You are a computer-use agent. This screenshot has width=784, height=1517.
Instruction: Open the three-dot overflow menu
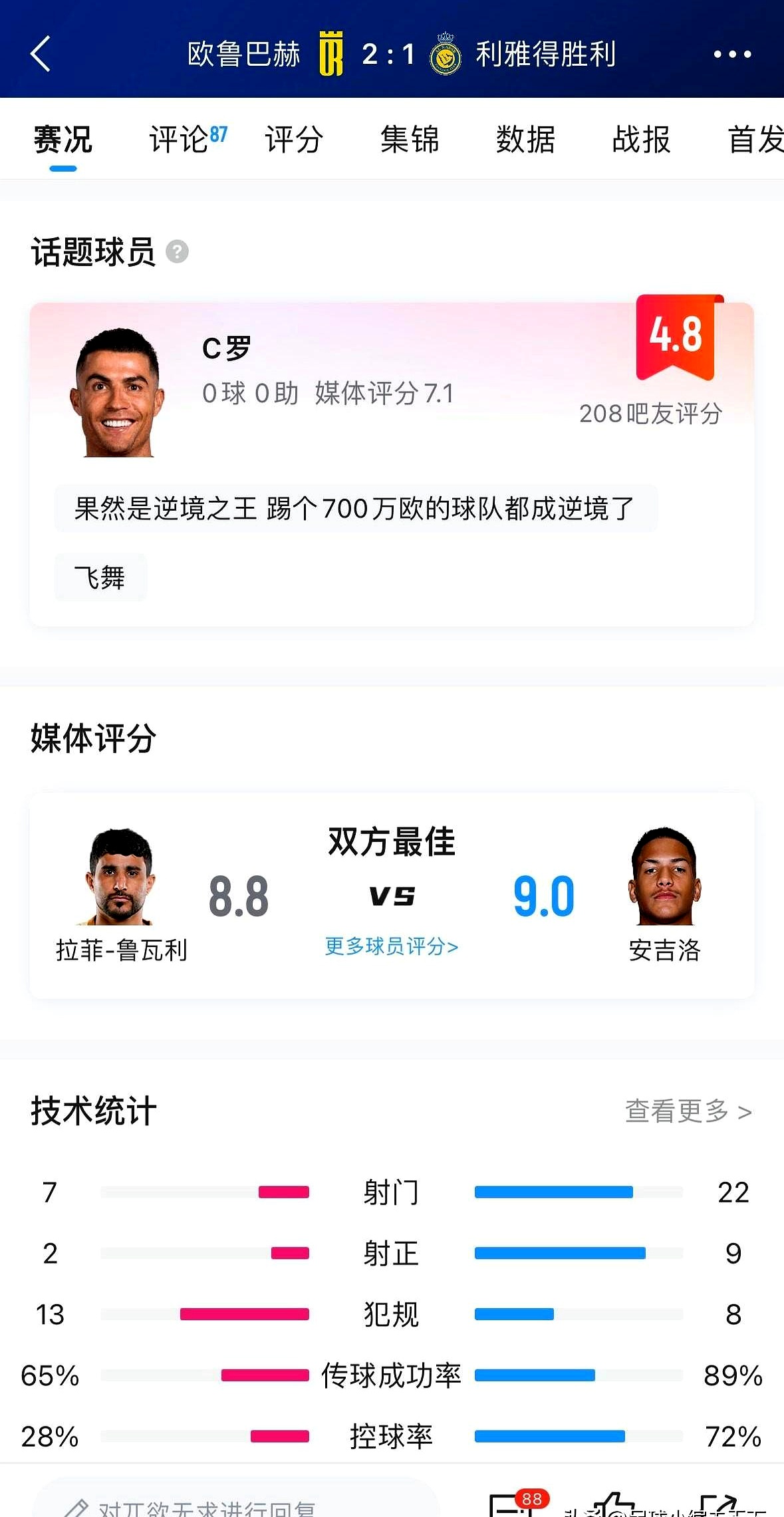[x=731, y=54]
